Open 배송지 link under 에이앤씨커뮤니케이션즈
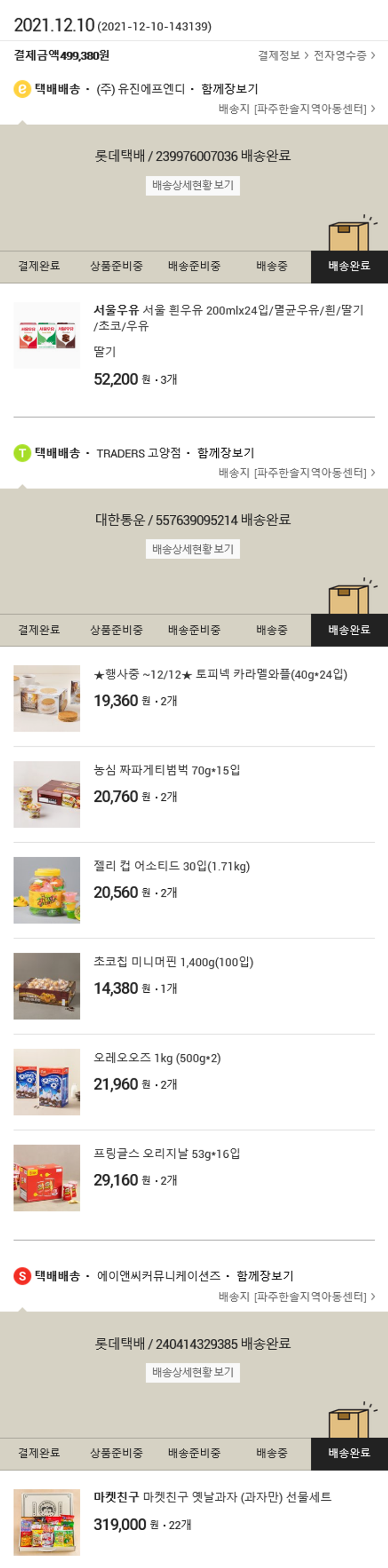This screenshot has width=388, height=1568. 296,1296
